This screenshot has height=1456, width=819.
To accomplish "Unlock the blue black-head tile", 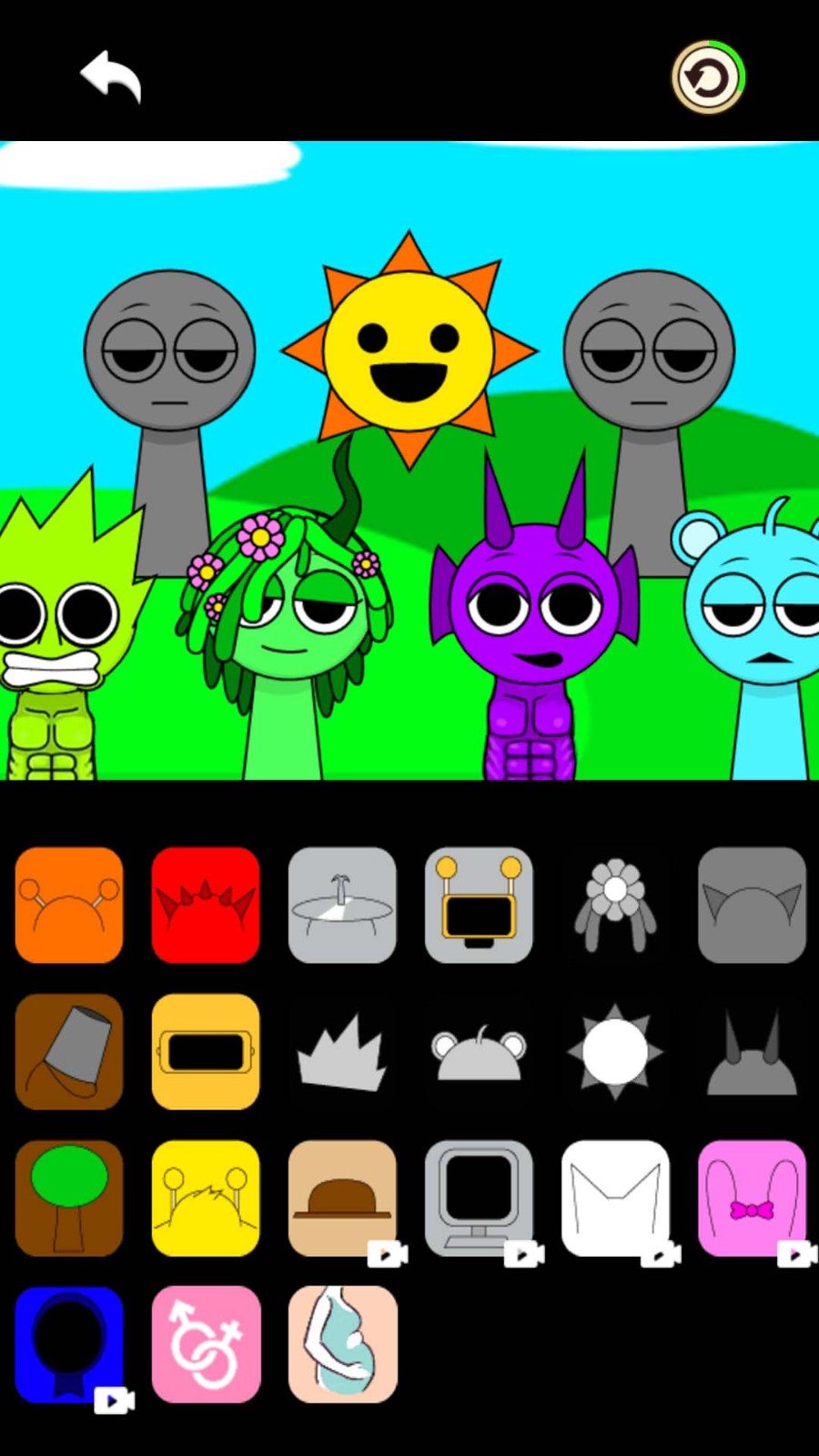I will [x=69, y=1343].
